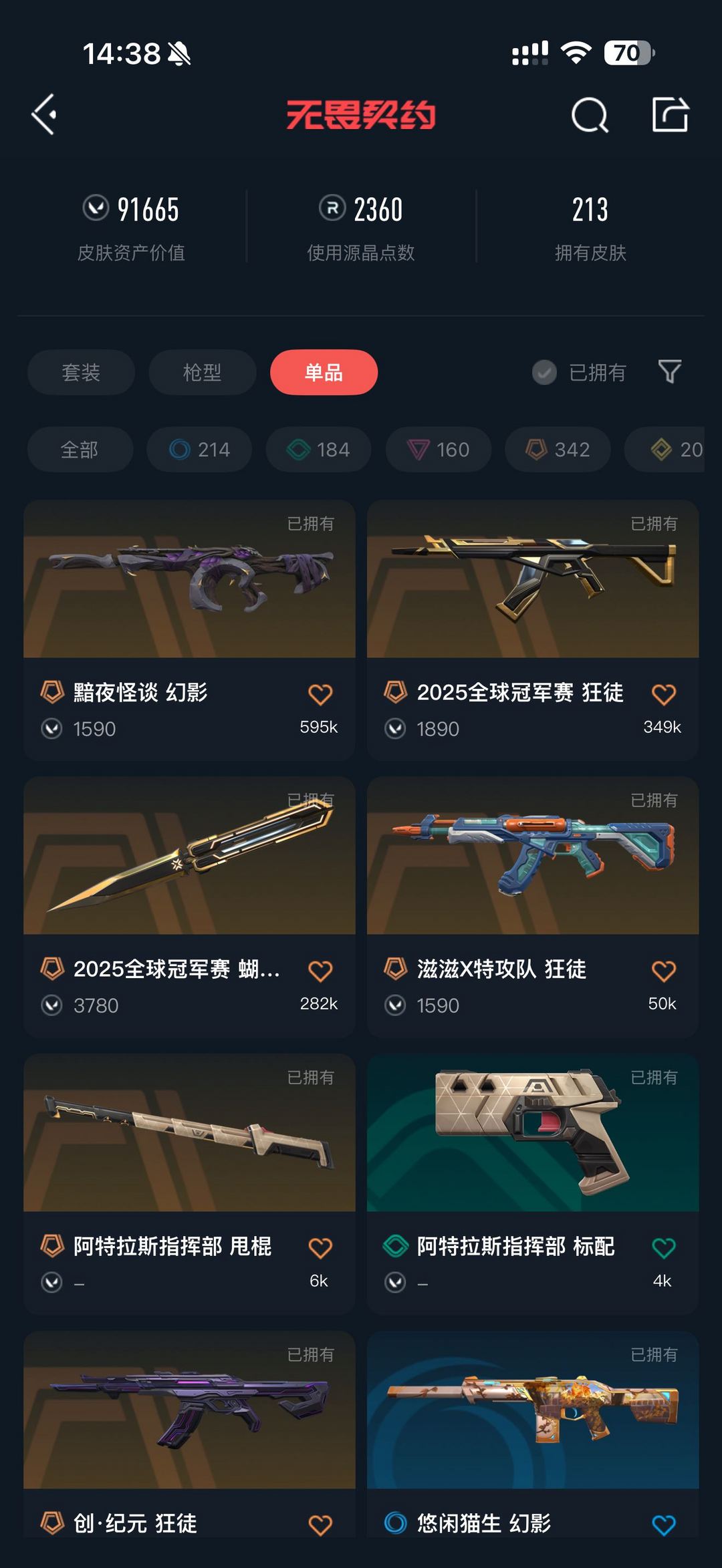Share this skin collection page
This screenshot has height=1568, width=722.
click(671, 114)
